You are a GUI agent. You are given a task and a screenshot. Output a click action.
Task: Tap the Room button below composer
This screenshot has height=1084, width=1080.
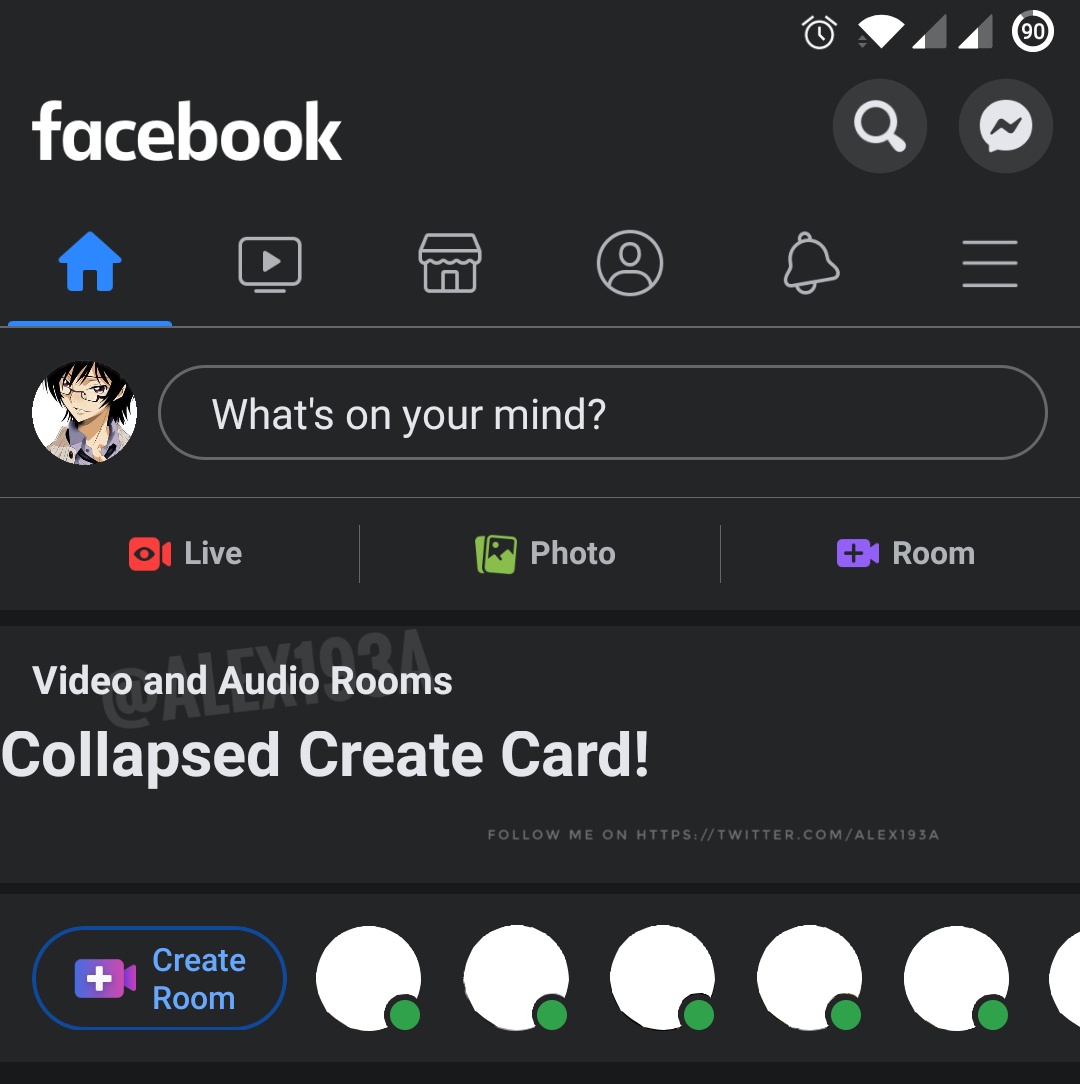905,553
